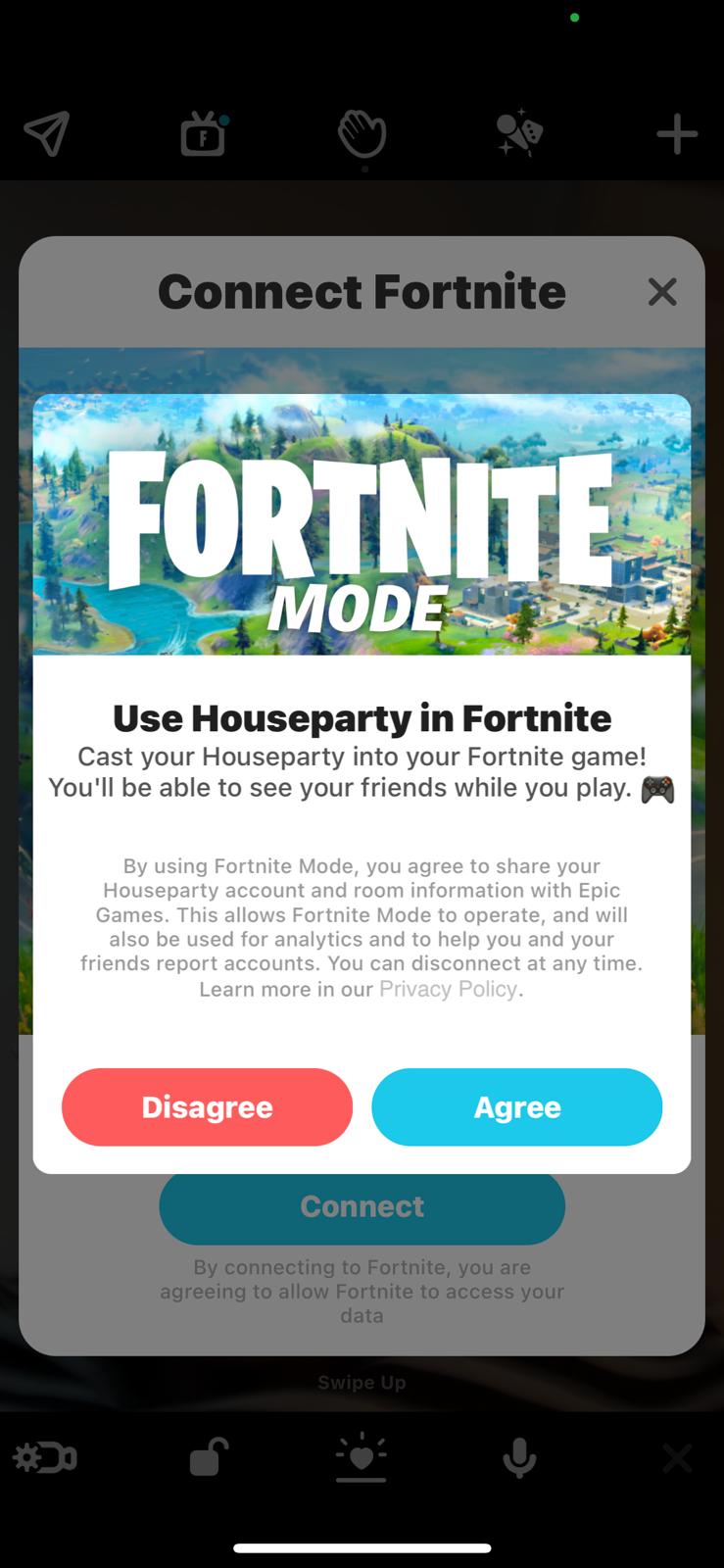Close the Connect Fortnite sheet
Viewport: 724px width, 1568px height.
tap(662, 291)
